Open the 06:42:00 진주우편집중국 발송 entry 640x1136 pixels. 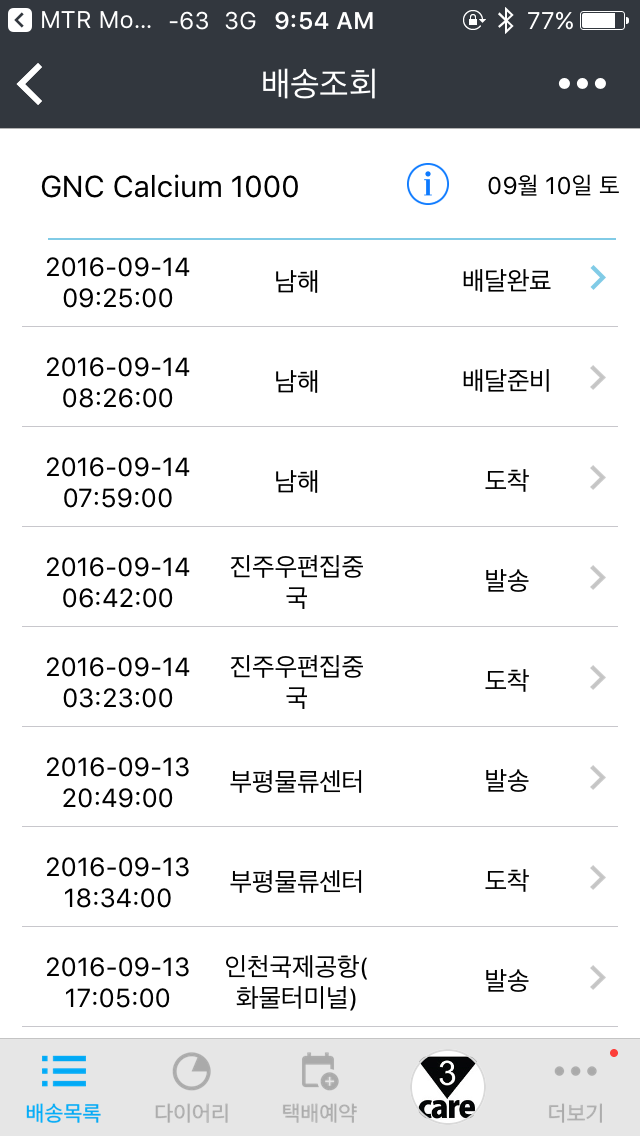[x=320, y=580]
